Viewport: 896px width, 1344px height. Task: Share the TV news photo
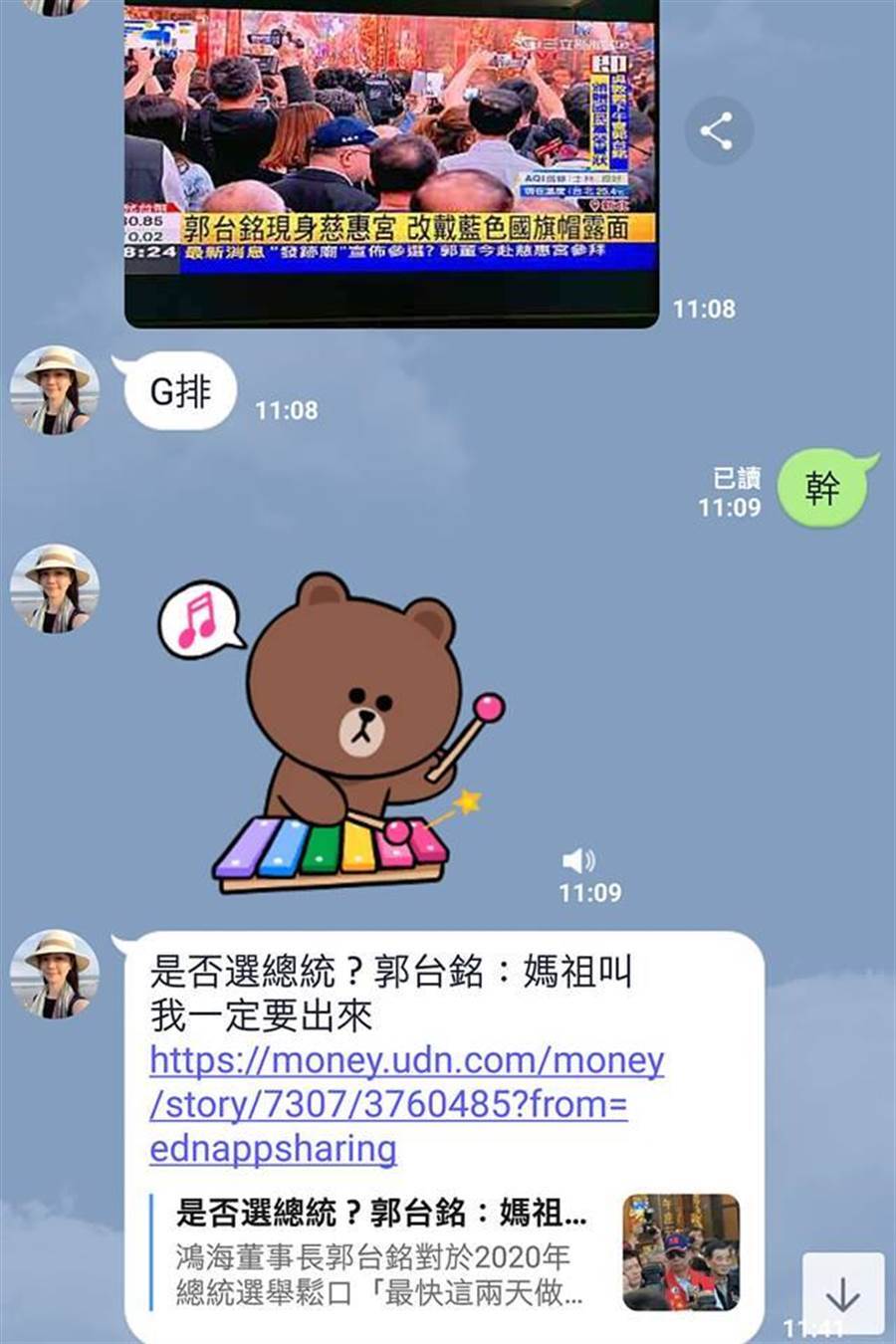point(718,130)
